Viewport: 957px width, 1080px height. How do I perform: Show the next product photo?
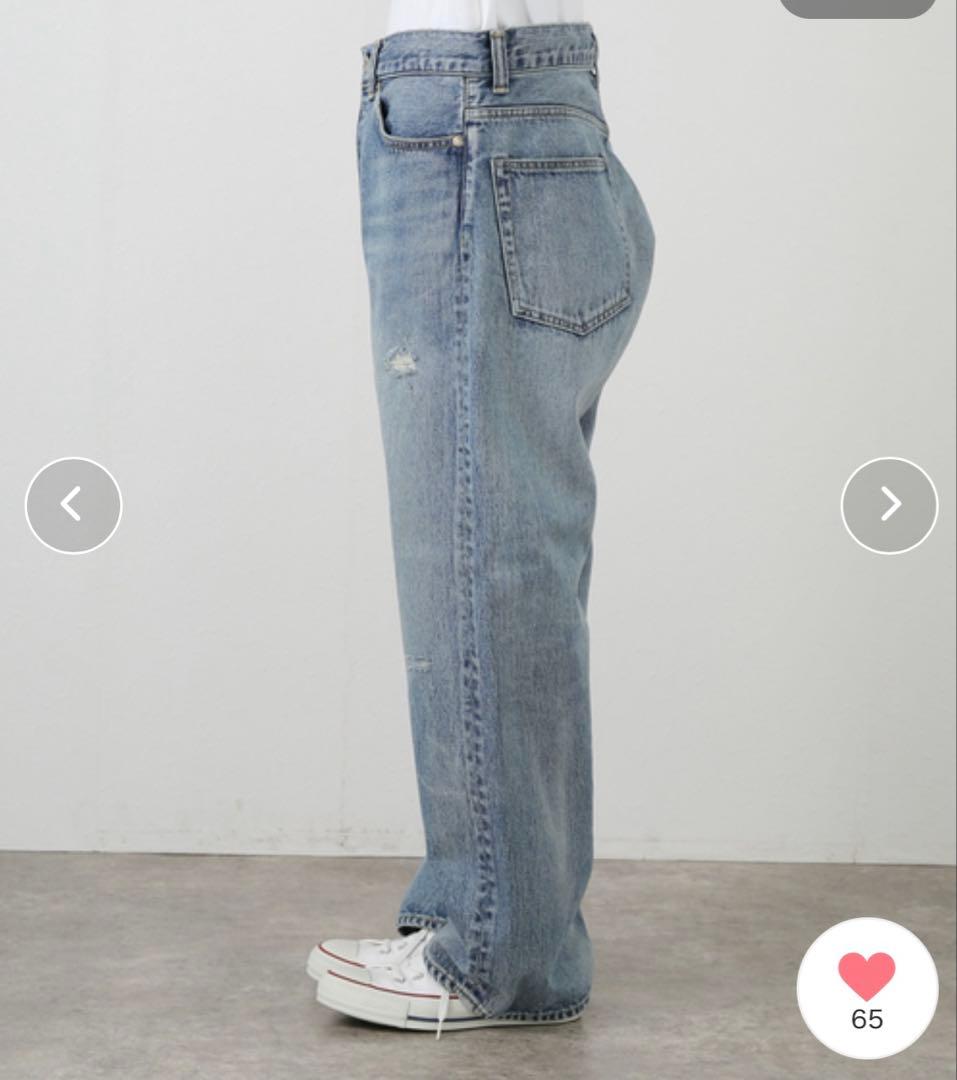(889, 505)
